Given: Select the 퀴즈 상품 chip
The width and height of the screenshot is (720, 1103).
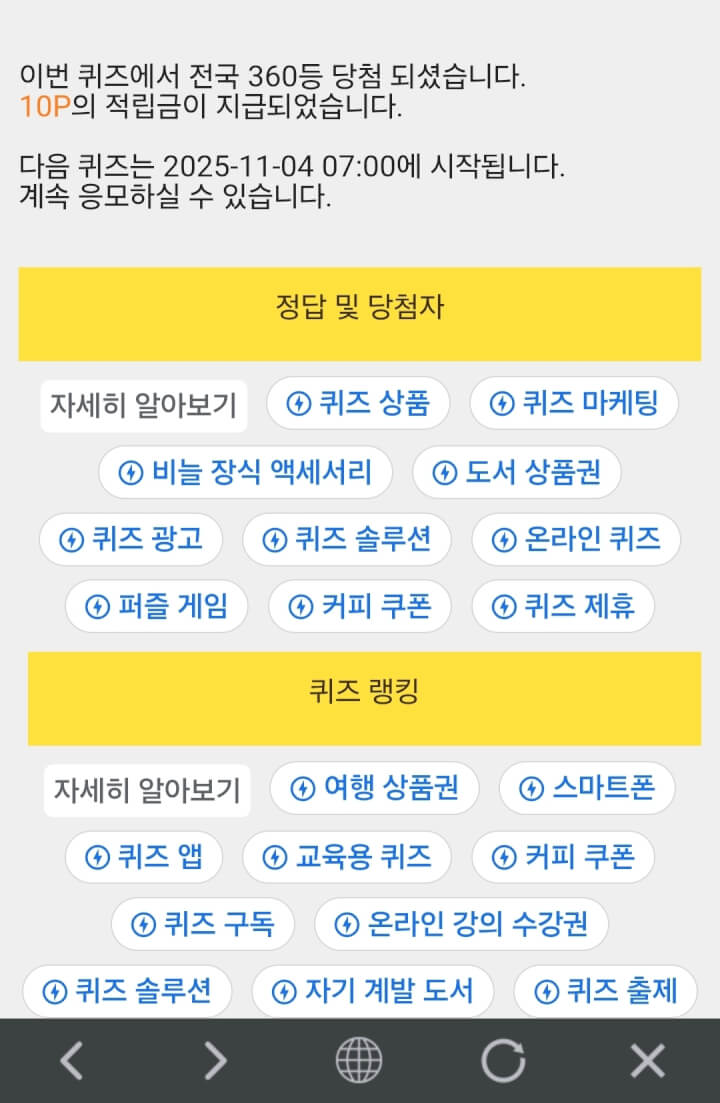Looking at the screenshot, I should [x=358, y=403].
